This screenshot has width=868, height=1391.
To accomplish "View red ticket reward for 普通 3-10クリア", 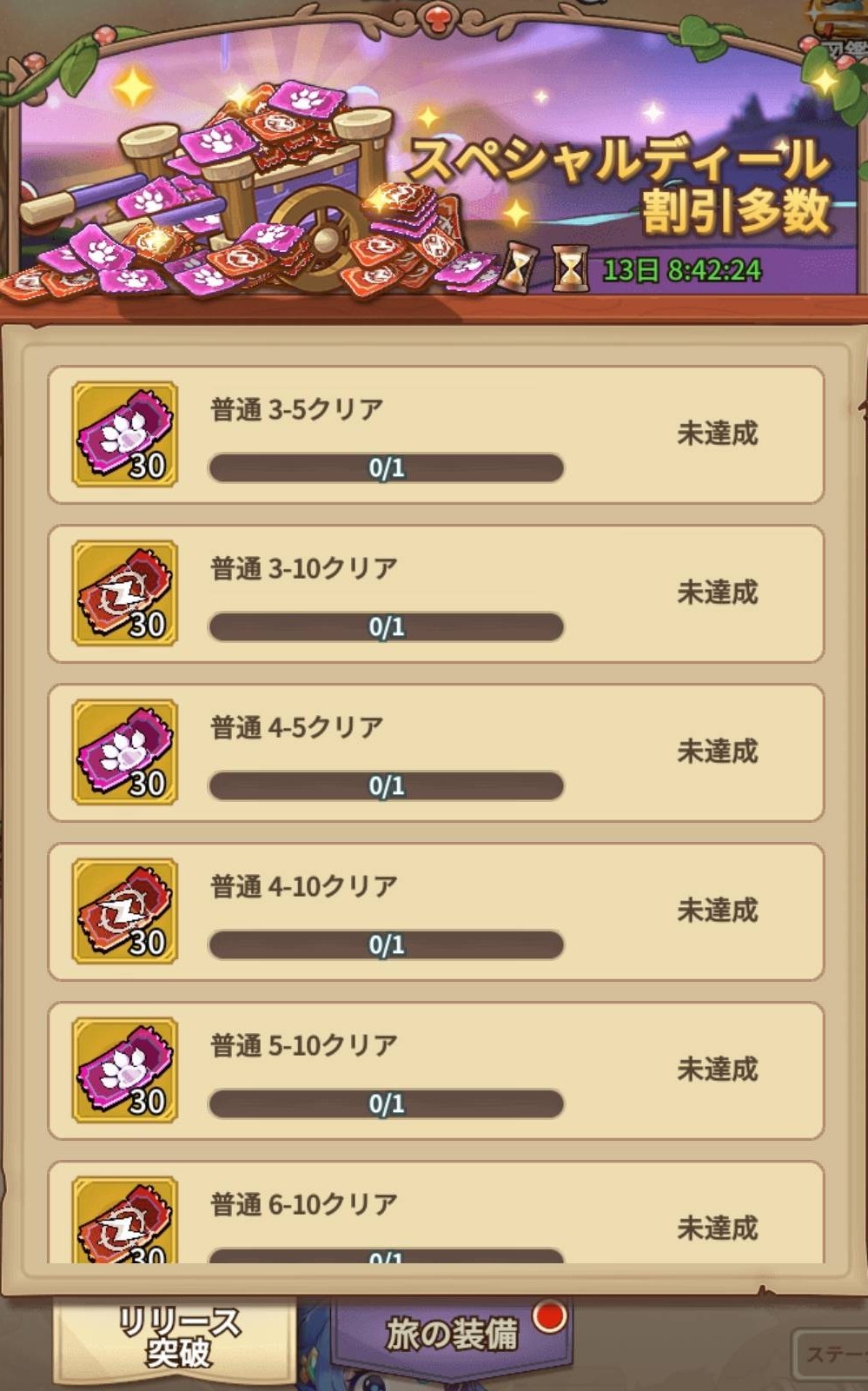I will tap(125, 593).
